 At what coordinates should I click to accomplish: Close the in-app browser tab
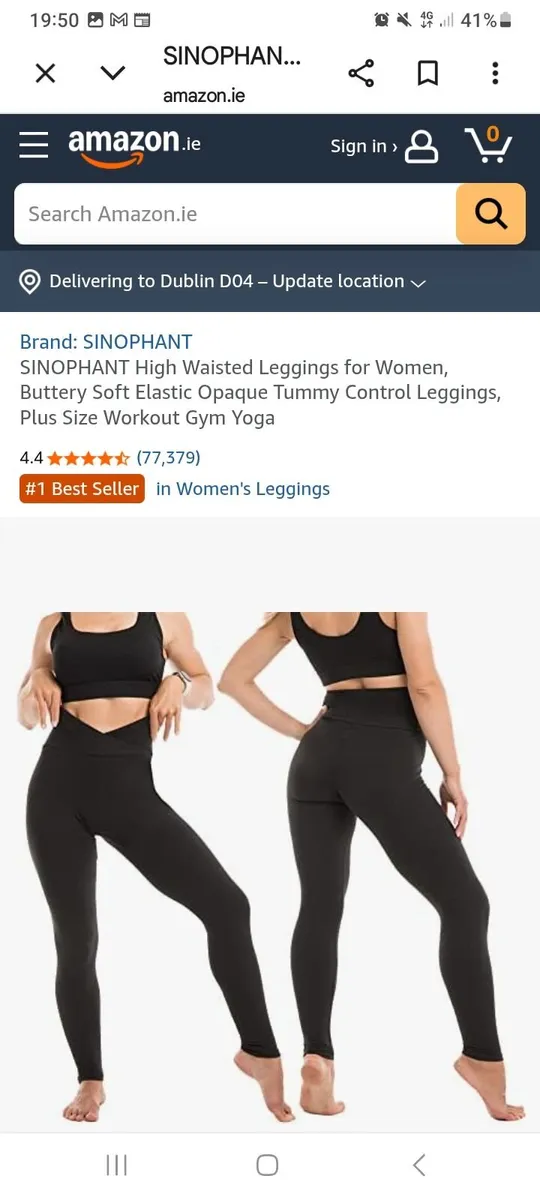click(45, 73)
